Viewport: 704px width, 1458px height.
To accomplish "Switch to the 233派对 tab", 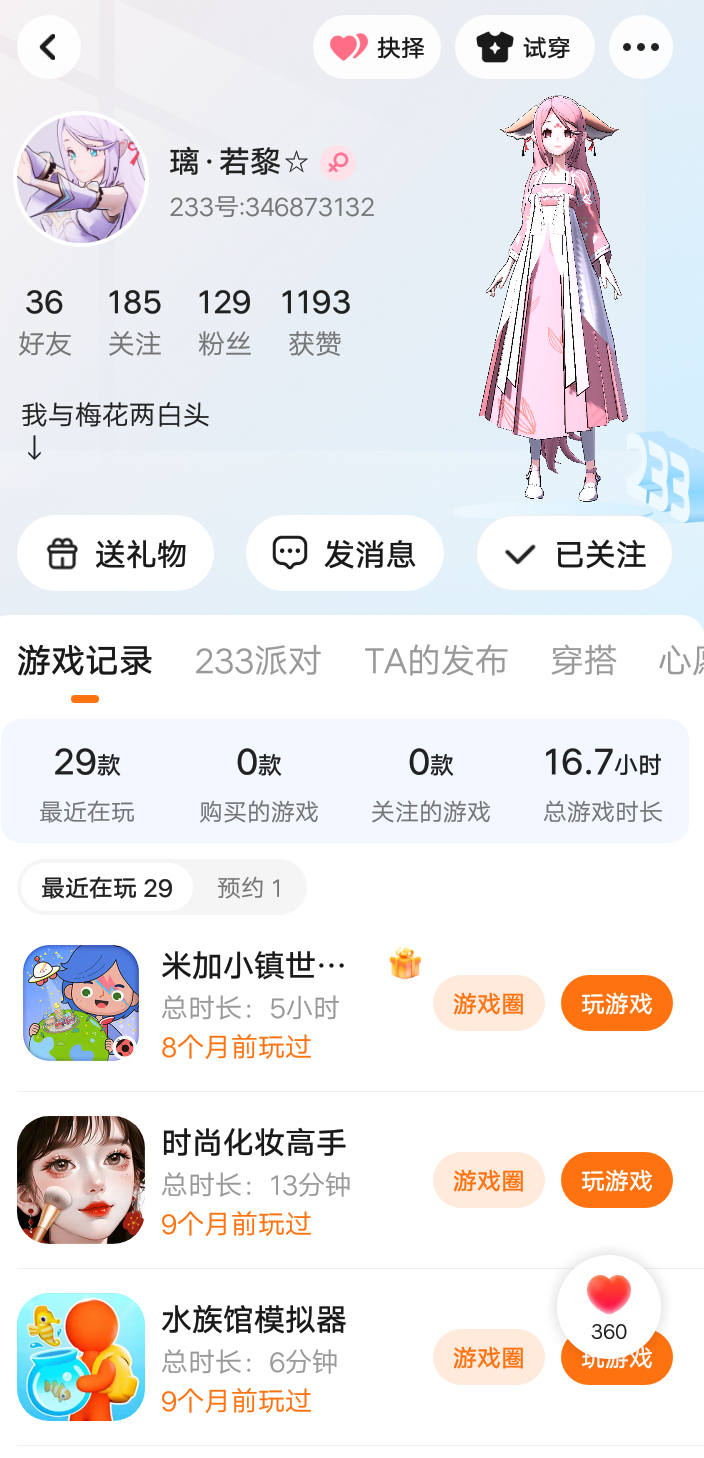I will pyautogui.click(x=258, y=661).
